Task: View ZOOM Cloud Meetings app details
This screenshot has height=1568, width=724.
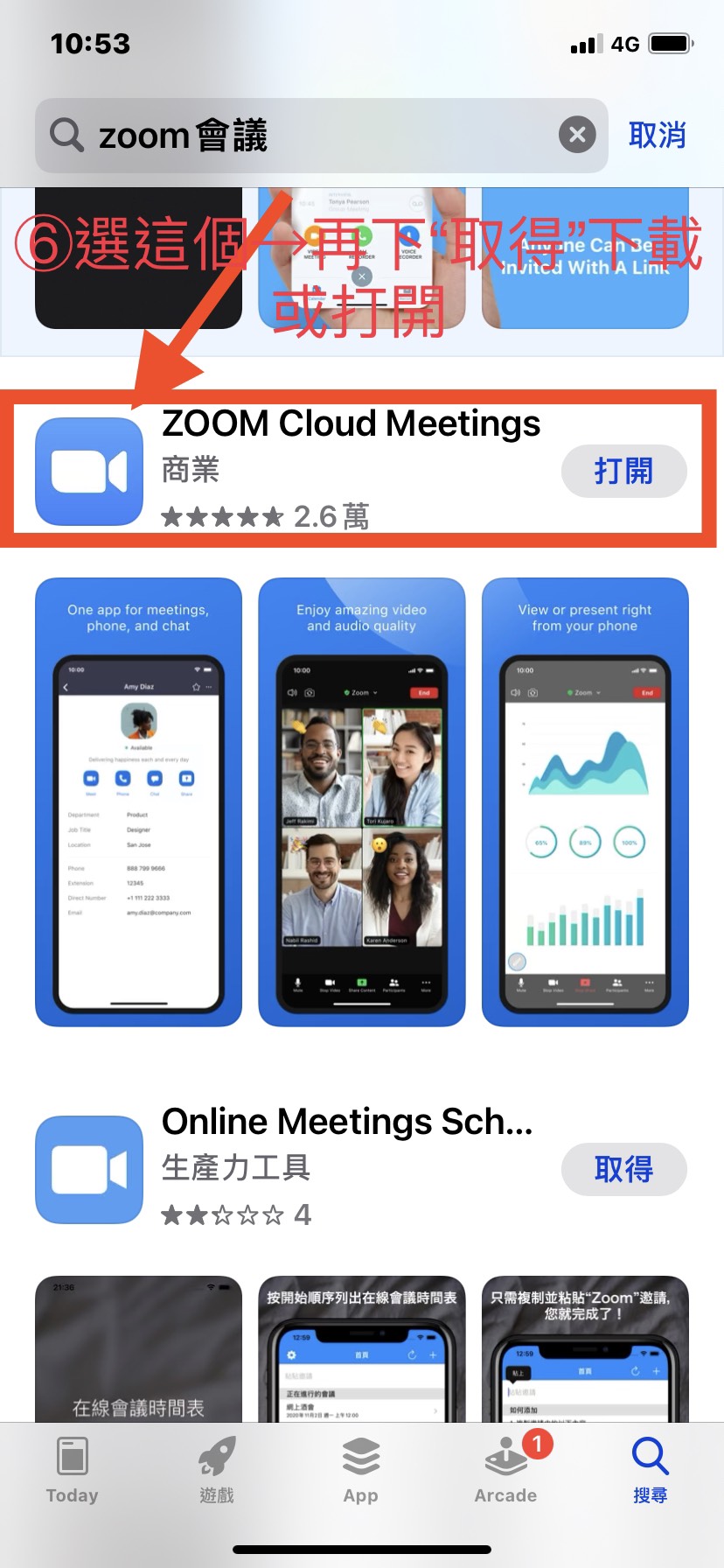Action: point(350,424)
